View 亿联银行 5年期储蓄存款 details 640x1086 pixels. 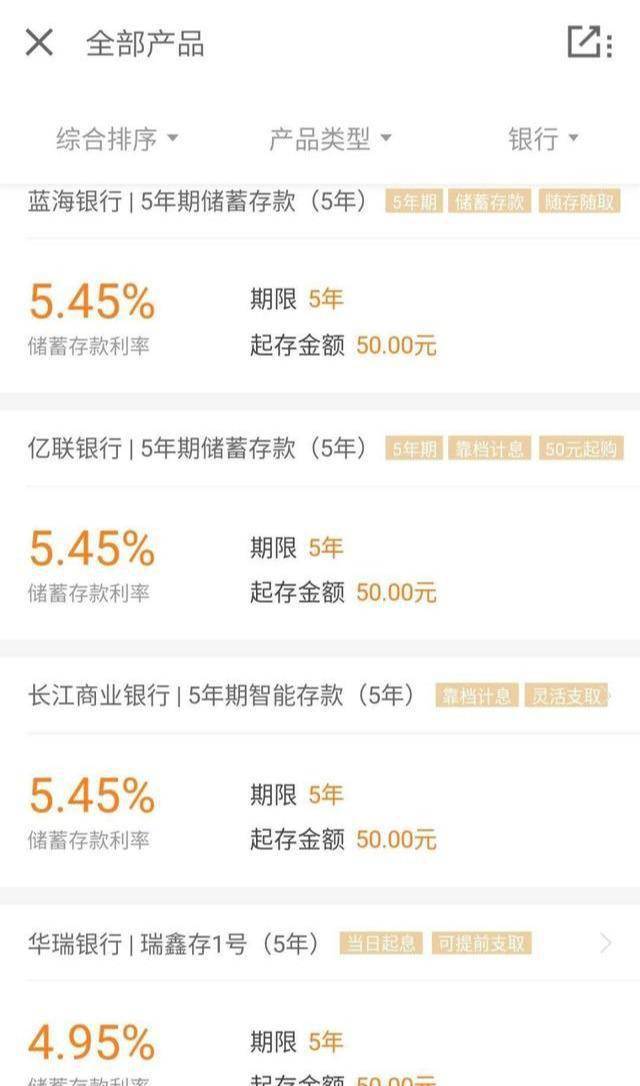320,525
